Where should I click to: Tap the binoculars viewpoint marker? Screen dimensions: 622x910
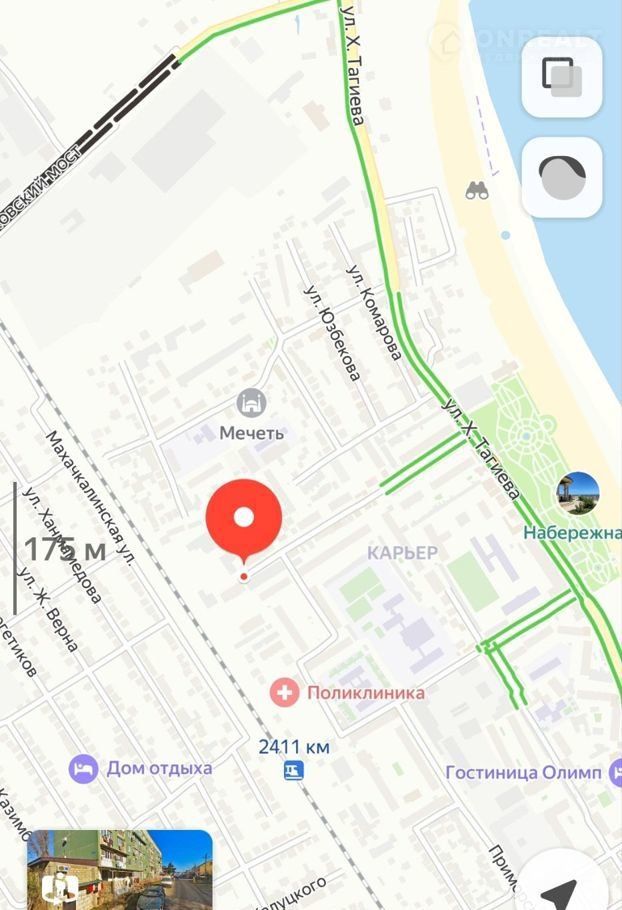477,191
